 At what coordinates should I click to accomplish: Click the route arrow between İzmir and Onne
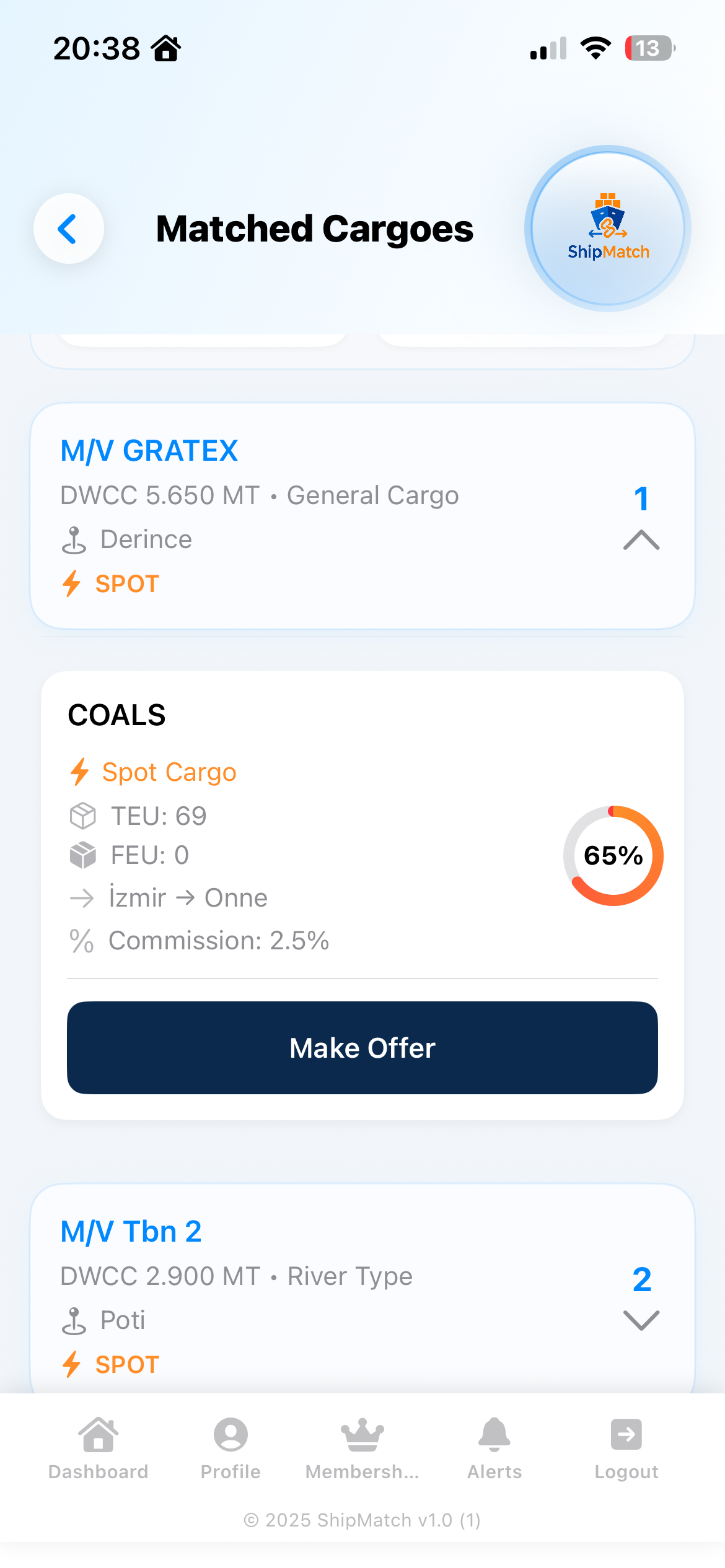pyautogui.click(x=81, y=897)
